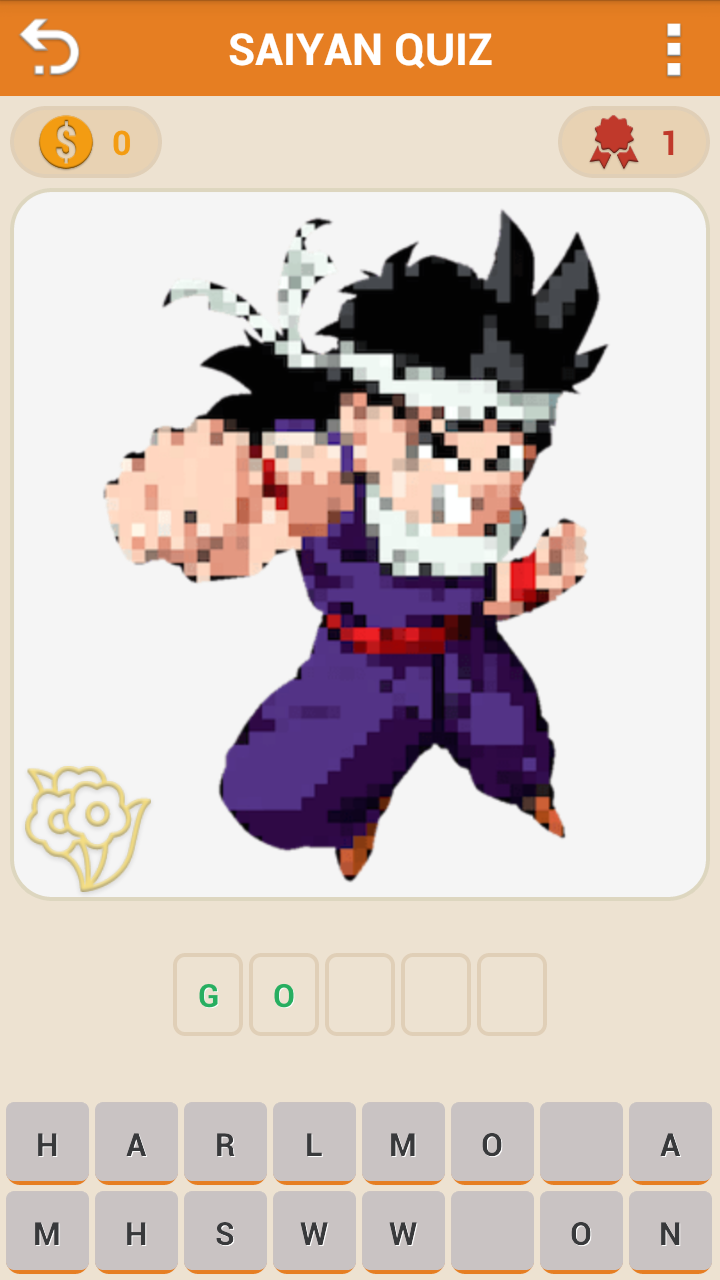Image resolution: width=720 pixels, height=1280 pixels.
Task: Tap the coin balance button
Action: [86, 143]
